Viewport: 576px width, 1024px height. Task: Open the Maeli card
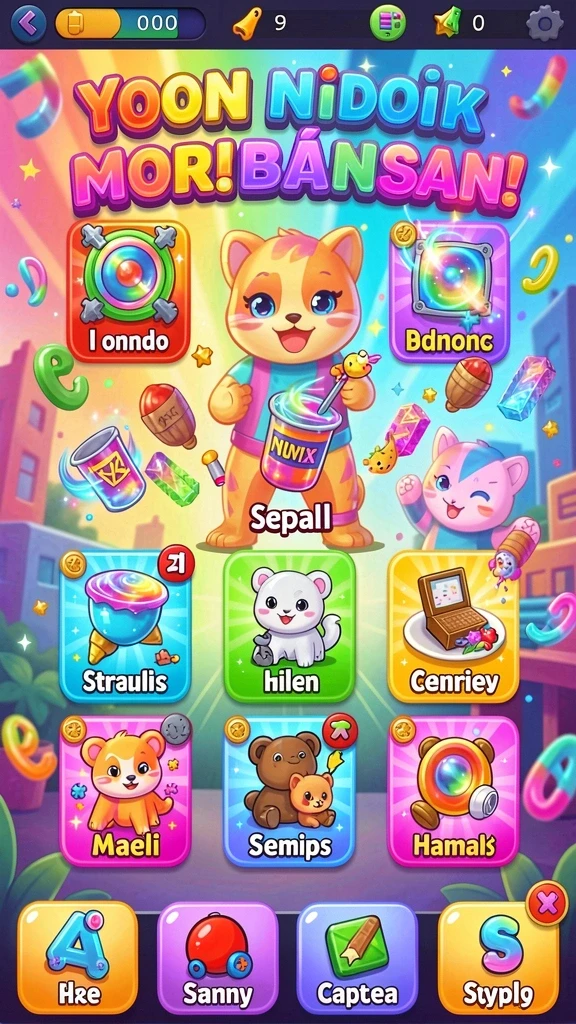[125, 791]
